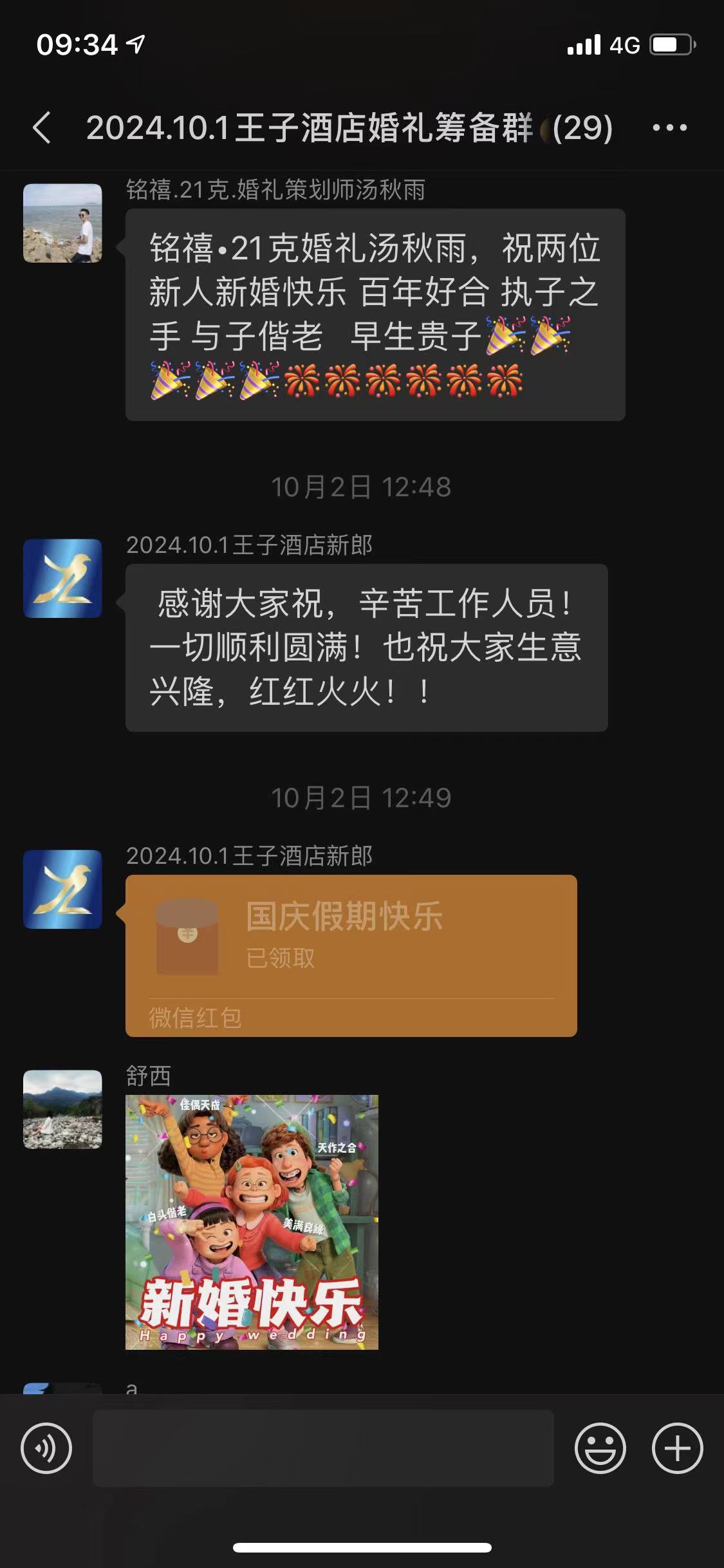Screen dimensions: 724x1568
Task: Switch to voice message input
Action: pos(46,1448)
